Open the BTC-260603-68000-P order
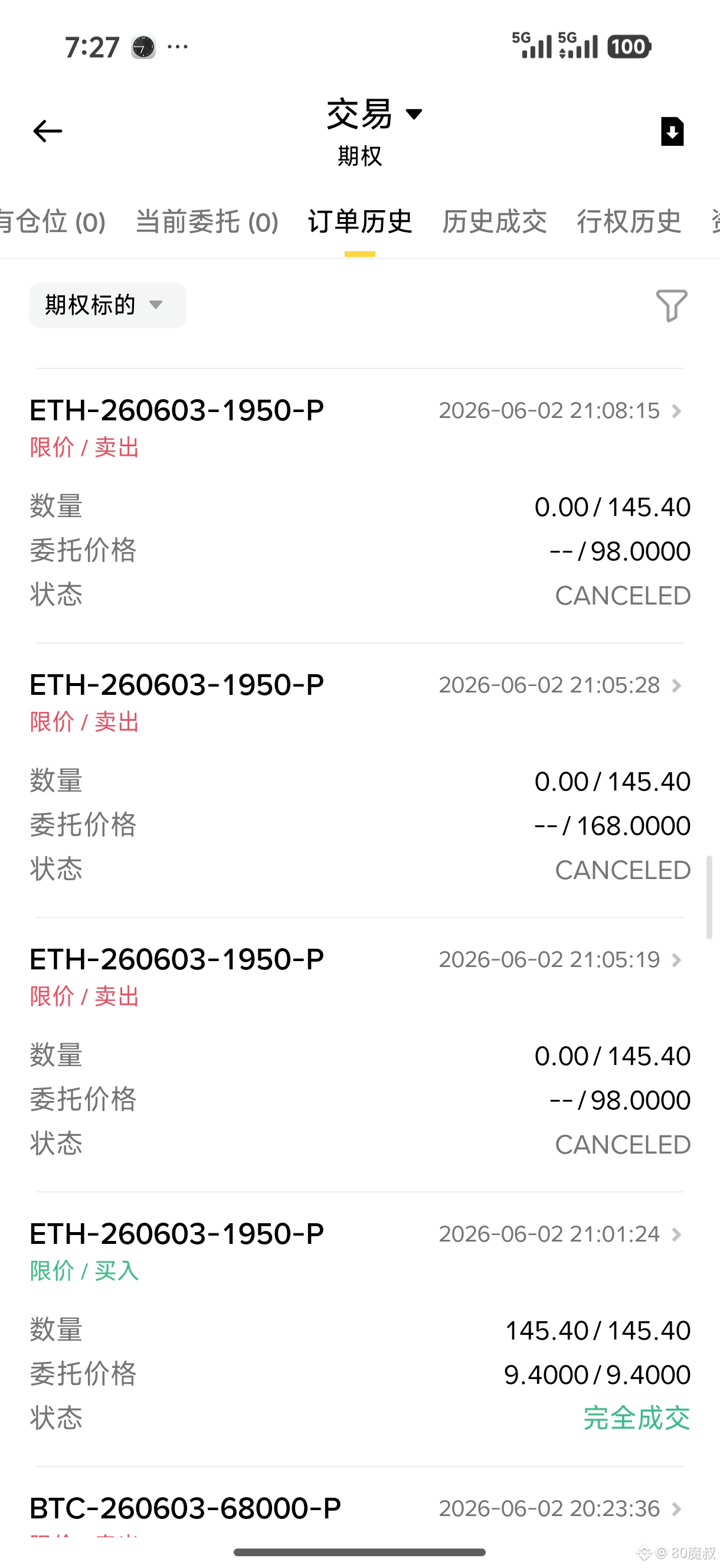Image resolution: width=720 pixels, height=1568 pixels. [359, 1508]
